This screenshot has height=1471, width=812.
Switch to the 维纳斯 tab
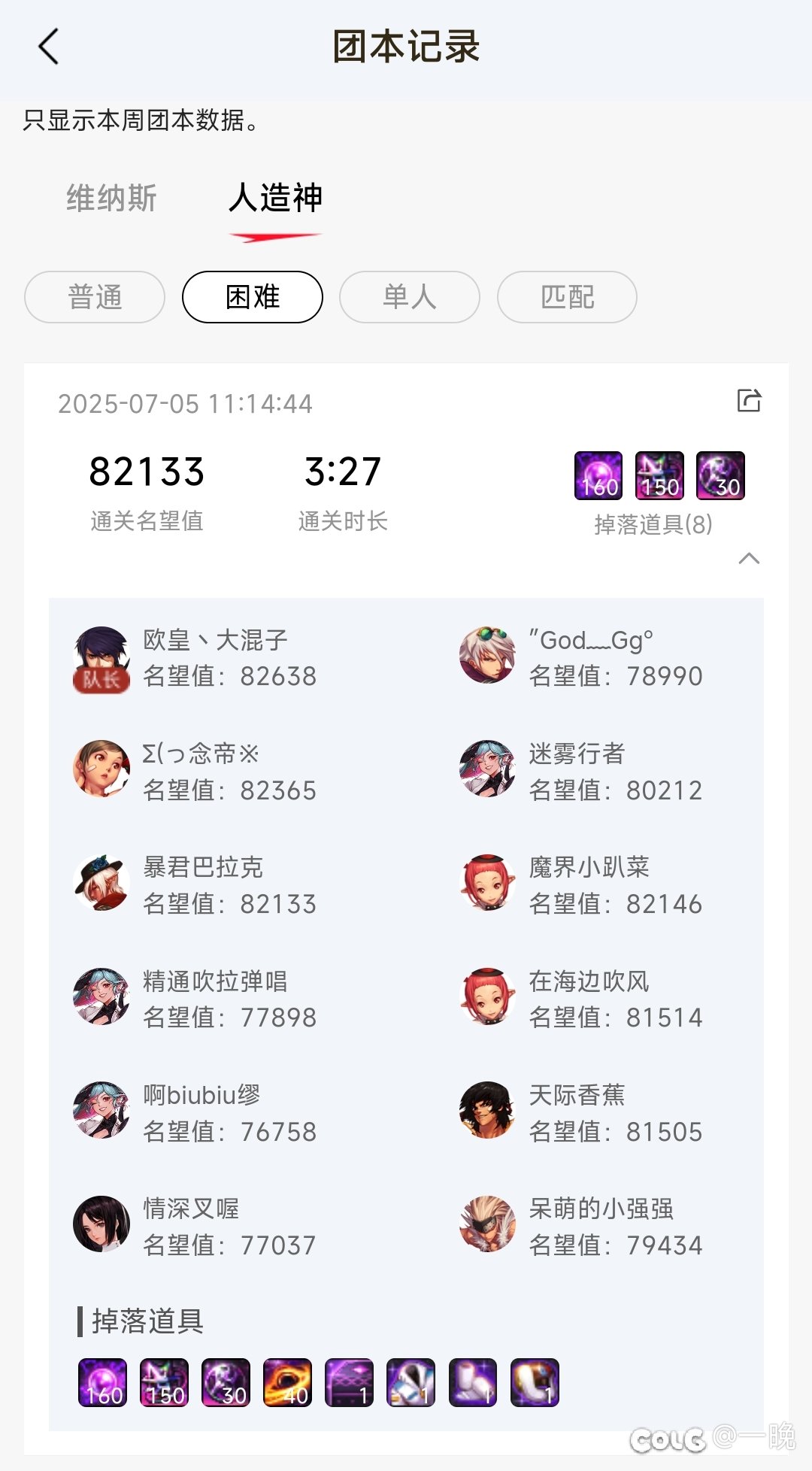(x=111, y=199)
